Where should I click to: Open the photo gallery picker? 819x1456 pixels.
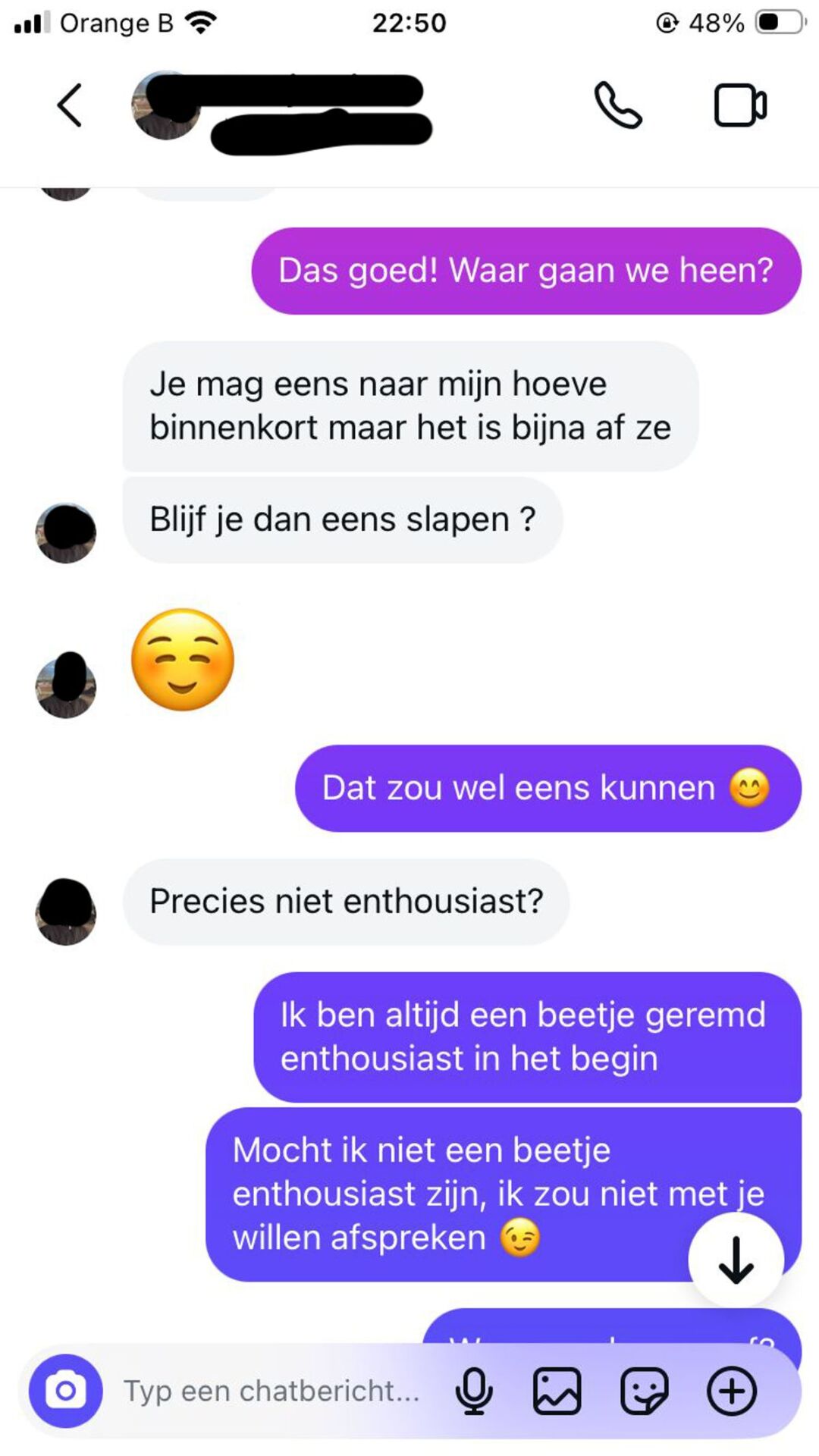coord(557,1391)
